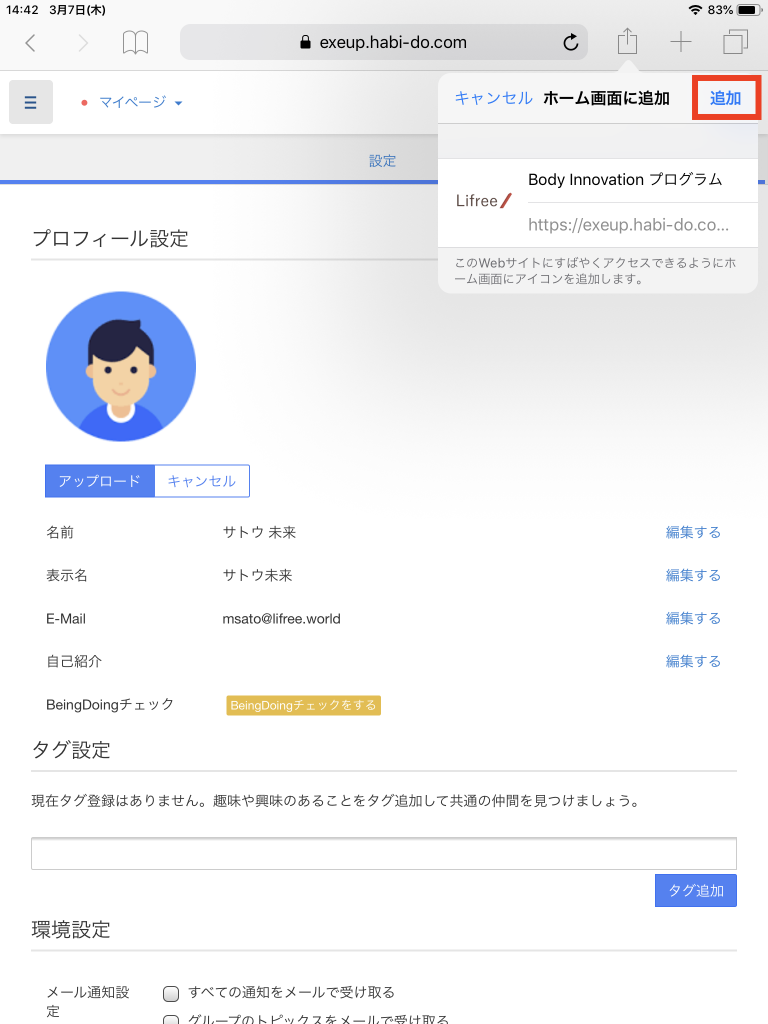
Task: Tap the exeup.habi-do.com address bar
Action: click(383, 42)
